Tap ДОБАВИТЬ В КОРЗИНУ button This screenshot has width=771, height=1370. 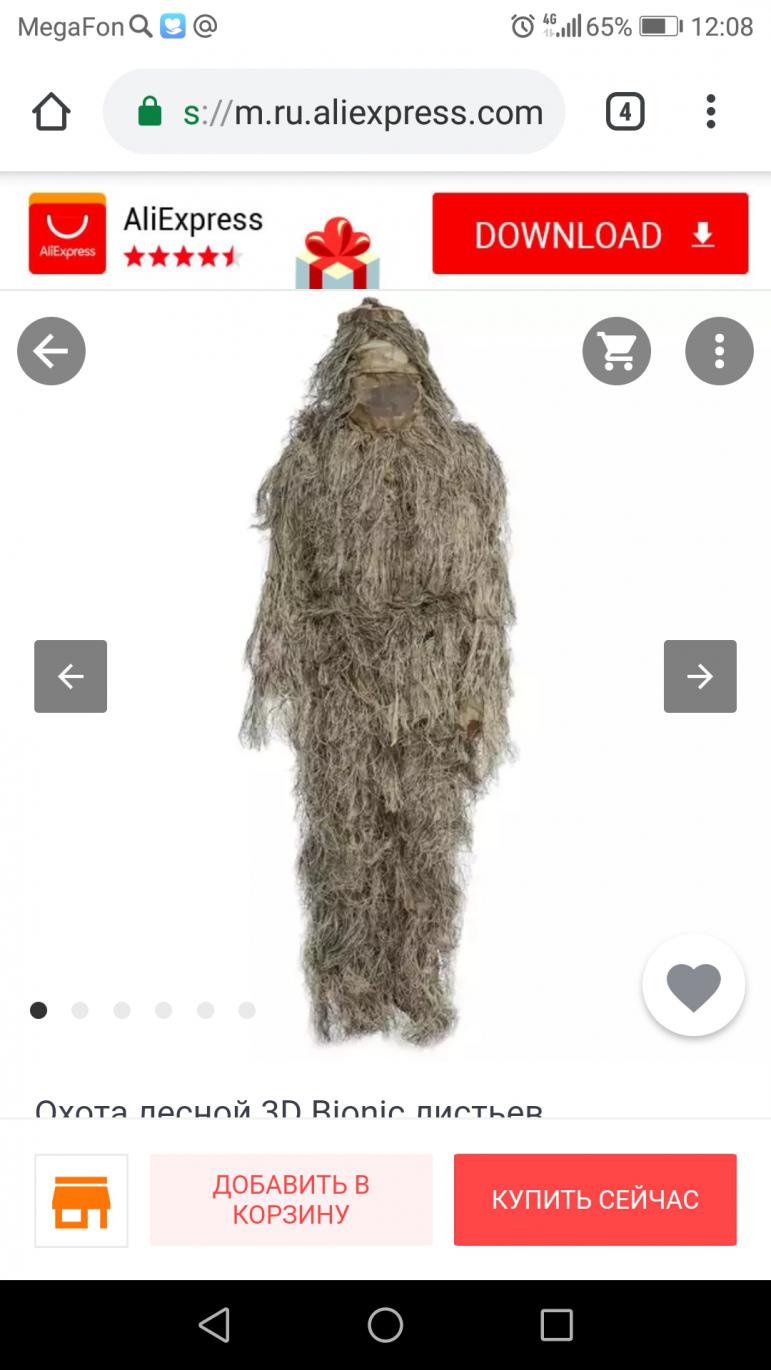pyautogui.click(x=291, y=1200)
